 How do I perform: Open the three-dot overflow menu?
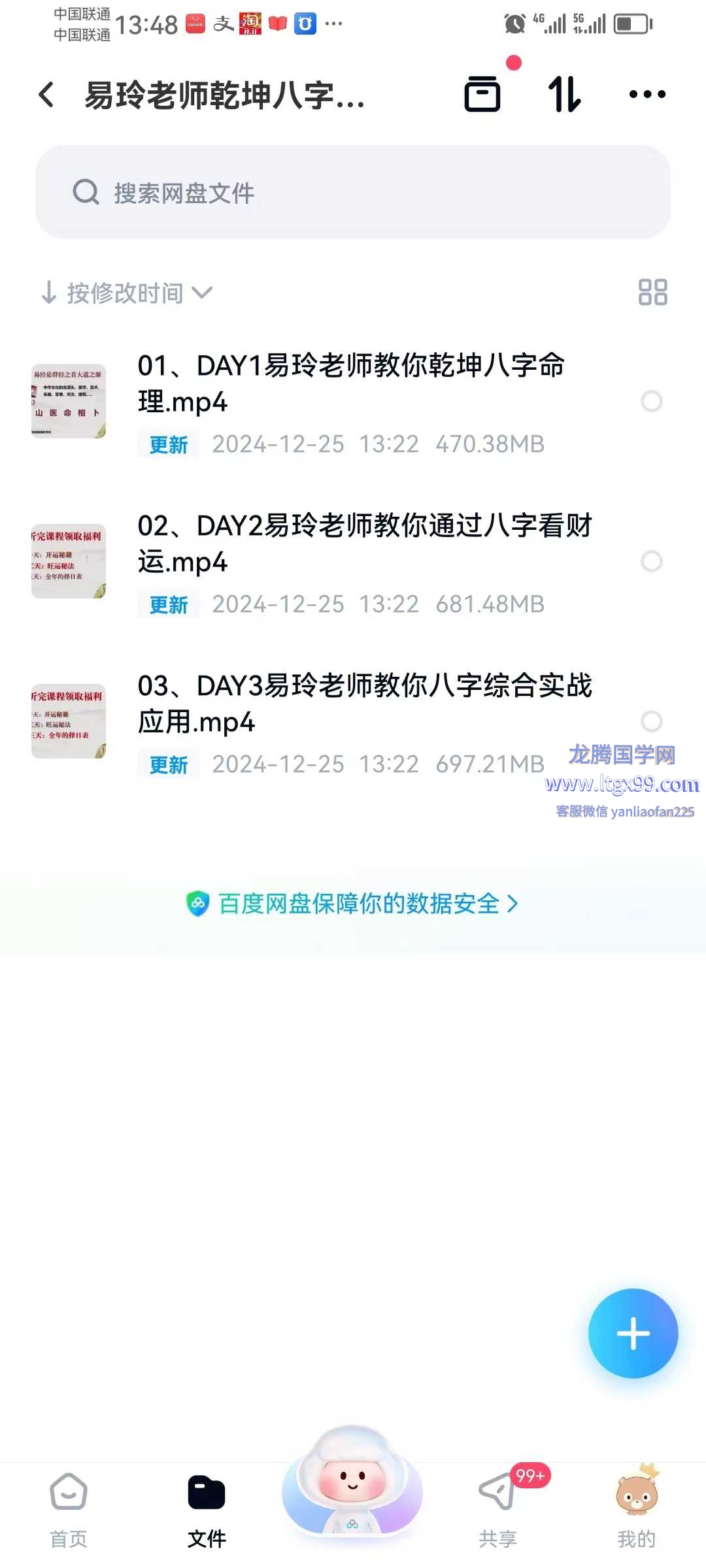[x=647, y=94]
